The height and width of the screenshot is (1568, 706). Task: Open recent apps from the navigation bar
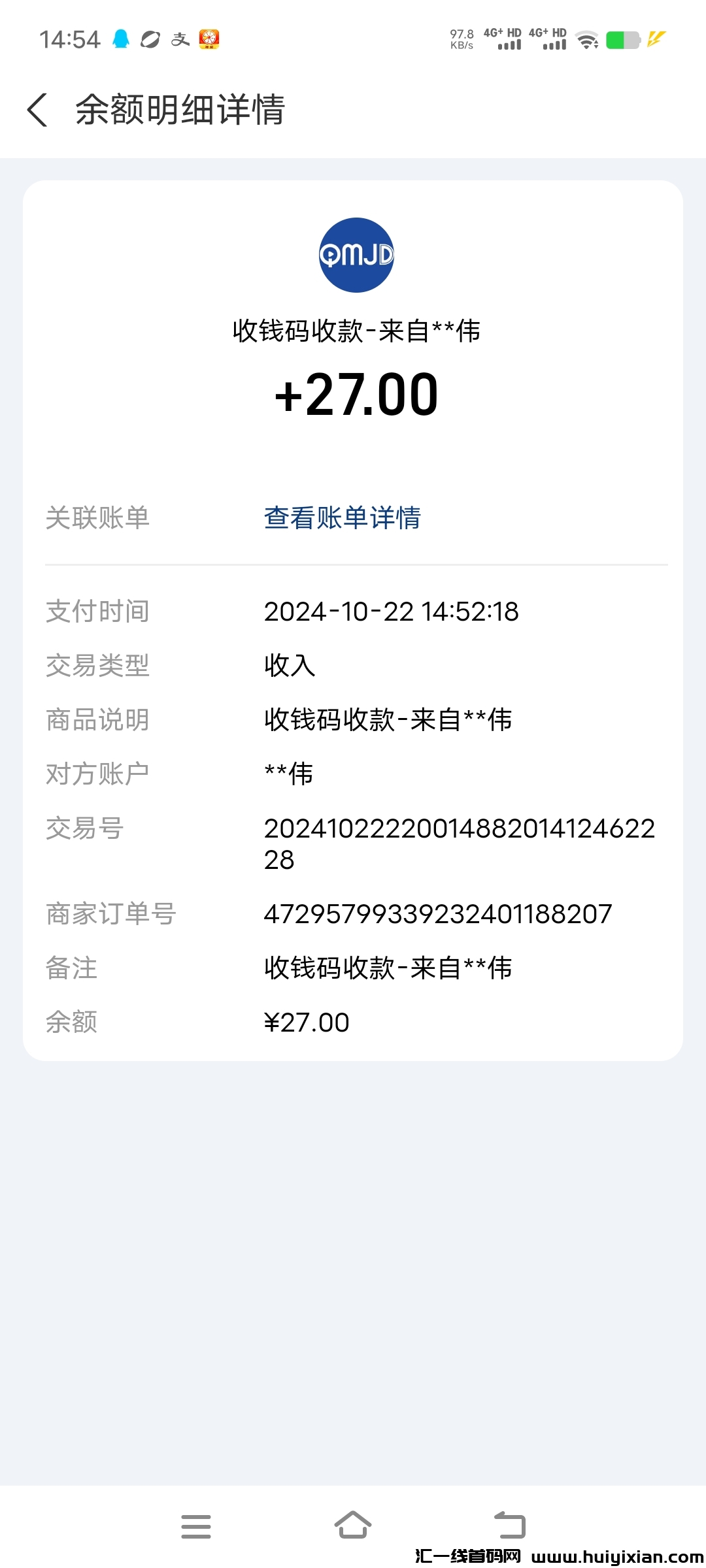pos(196,1526)
